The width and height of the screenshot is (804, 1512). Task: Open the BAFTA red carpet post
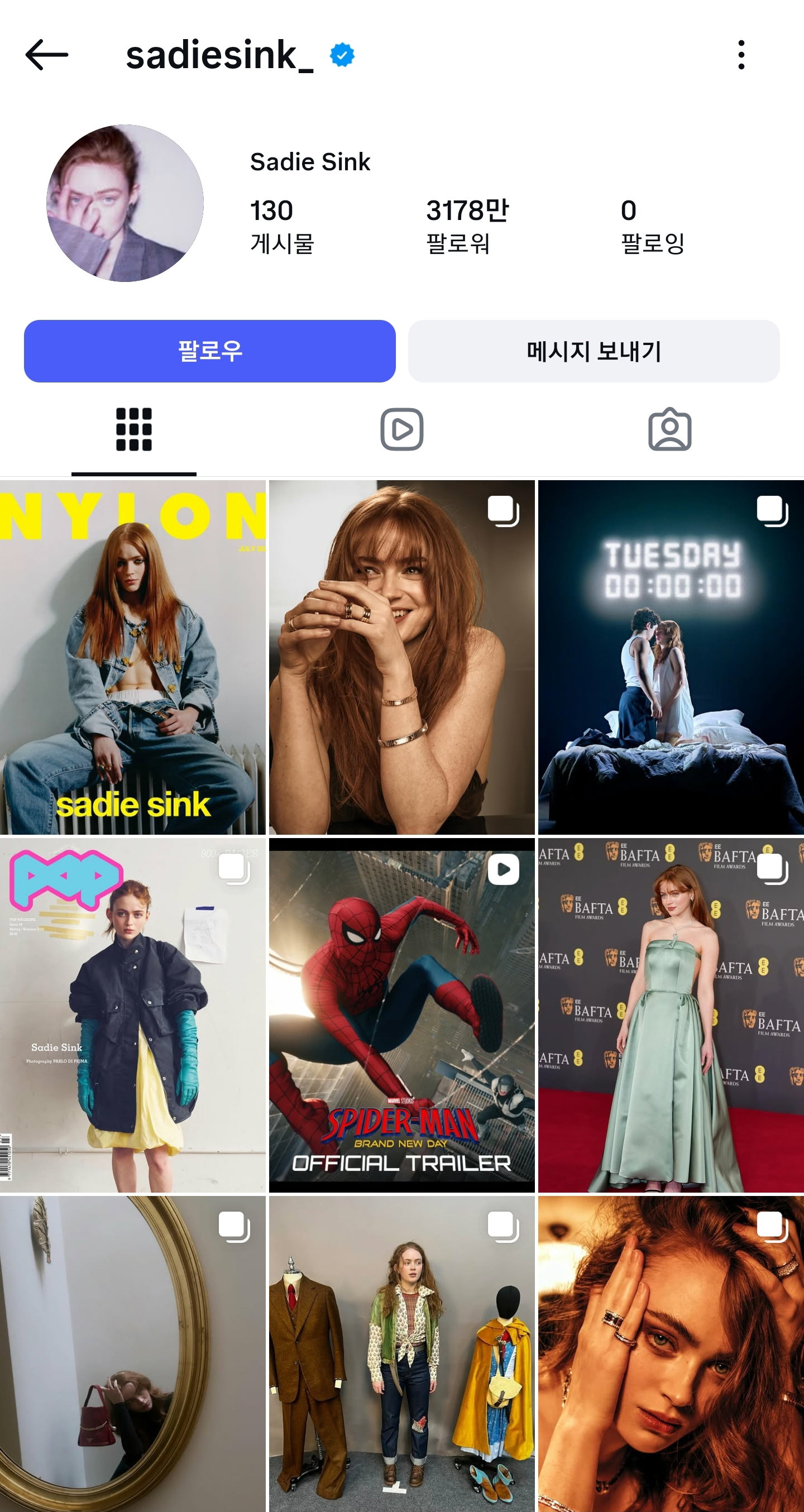click(671, 1016)
